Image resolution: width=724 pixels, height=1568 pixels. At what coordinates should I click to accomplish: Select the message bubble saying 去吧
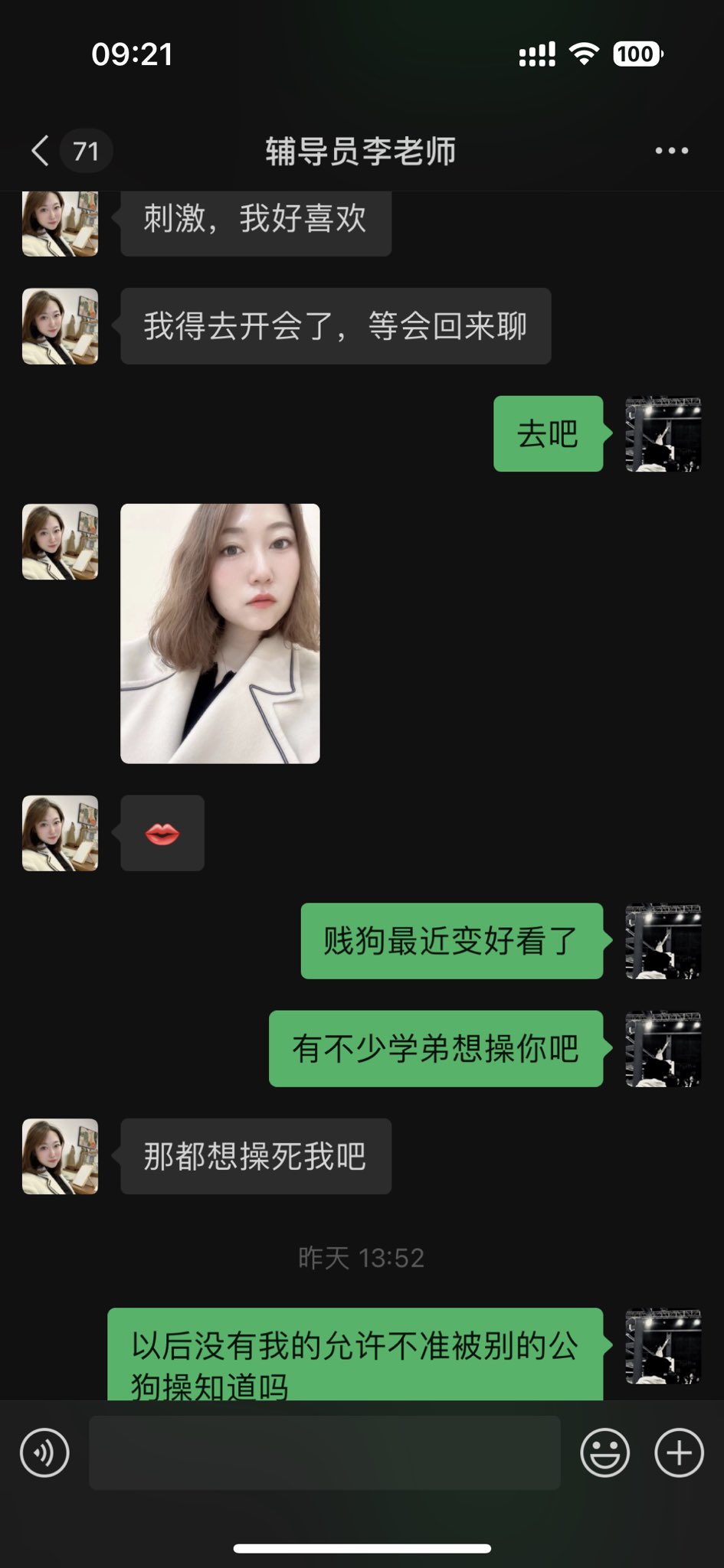click(x=549, y=435)
